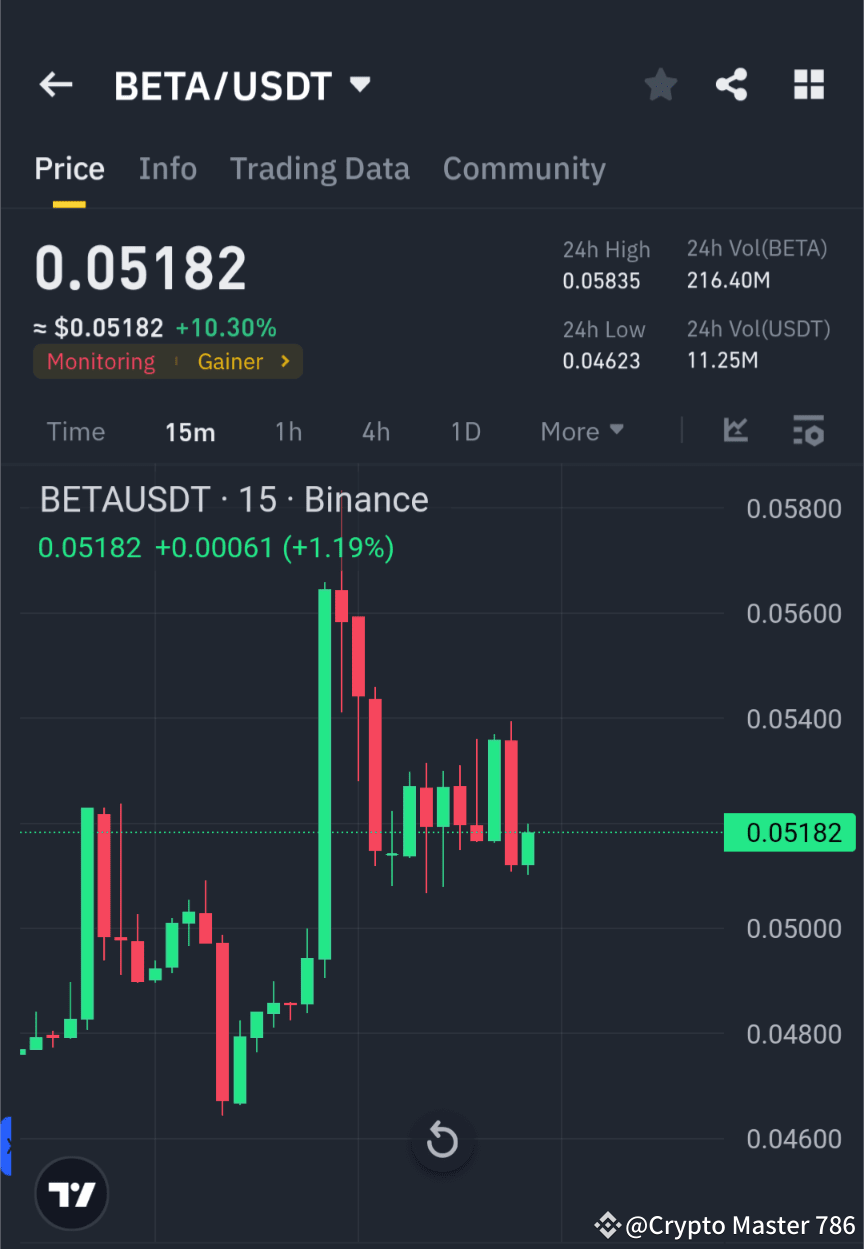Screen dimensions: 864x1249
Task: Select the Info tab label
Action: coord(167,168)
